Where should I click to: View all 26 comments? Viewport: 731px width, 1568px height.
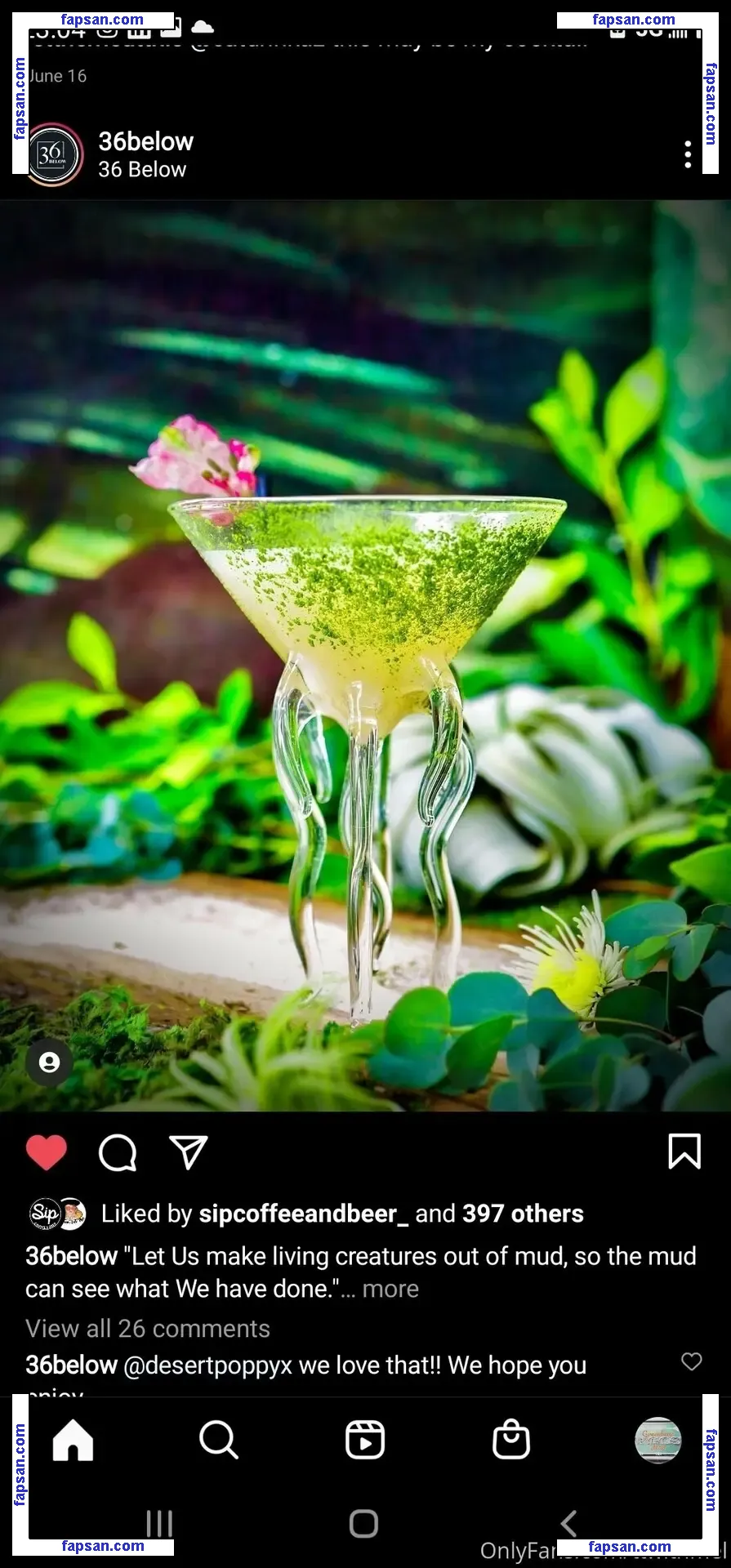148,1329
